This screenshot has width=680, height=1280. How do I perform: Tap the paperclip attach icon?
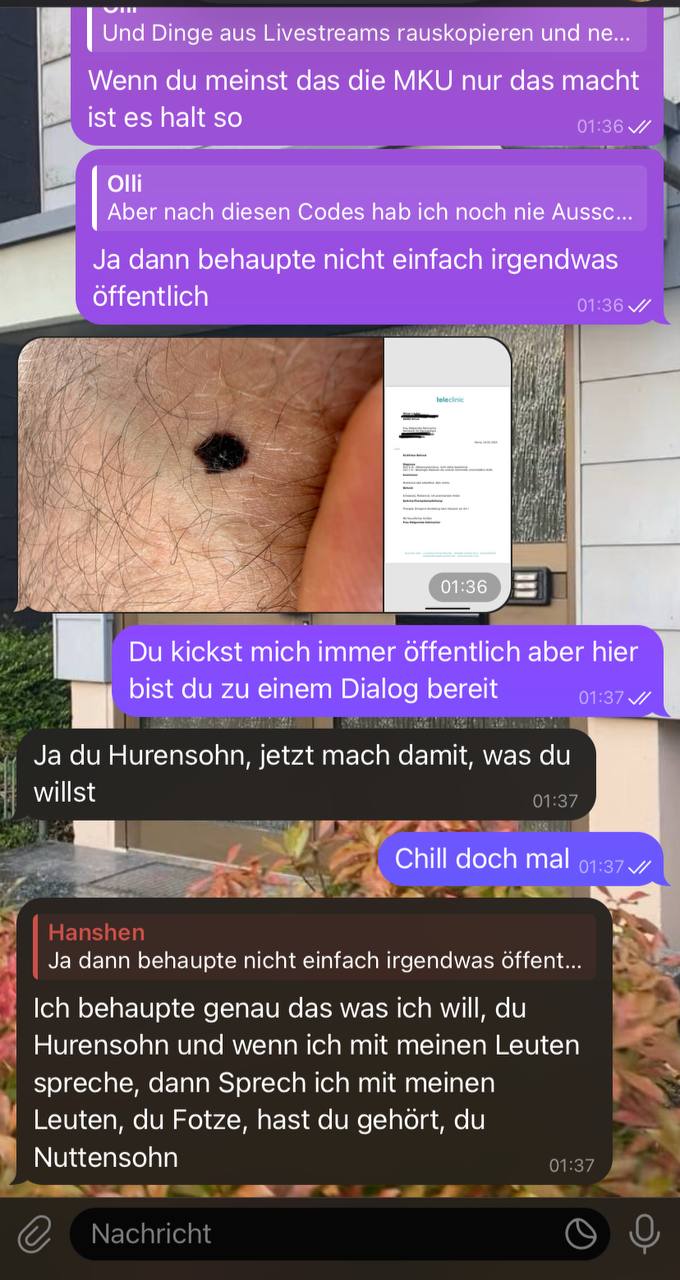click(x=34, y=1234)
